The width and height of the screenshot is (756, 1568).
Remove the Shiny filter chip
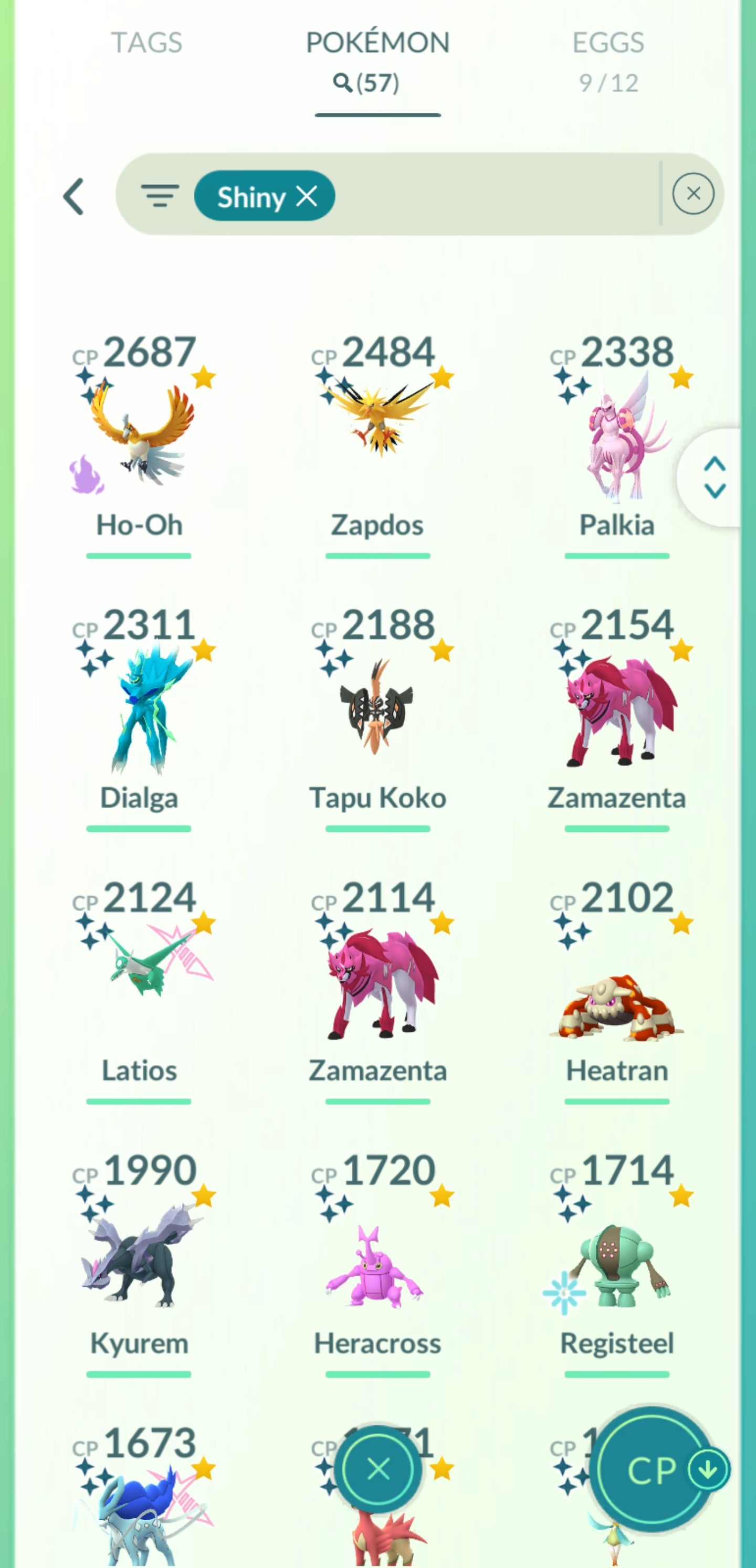click(x=307, y=196)
